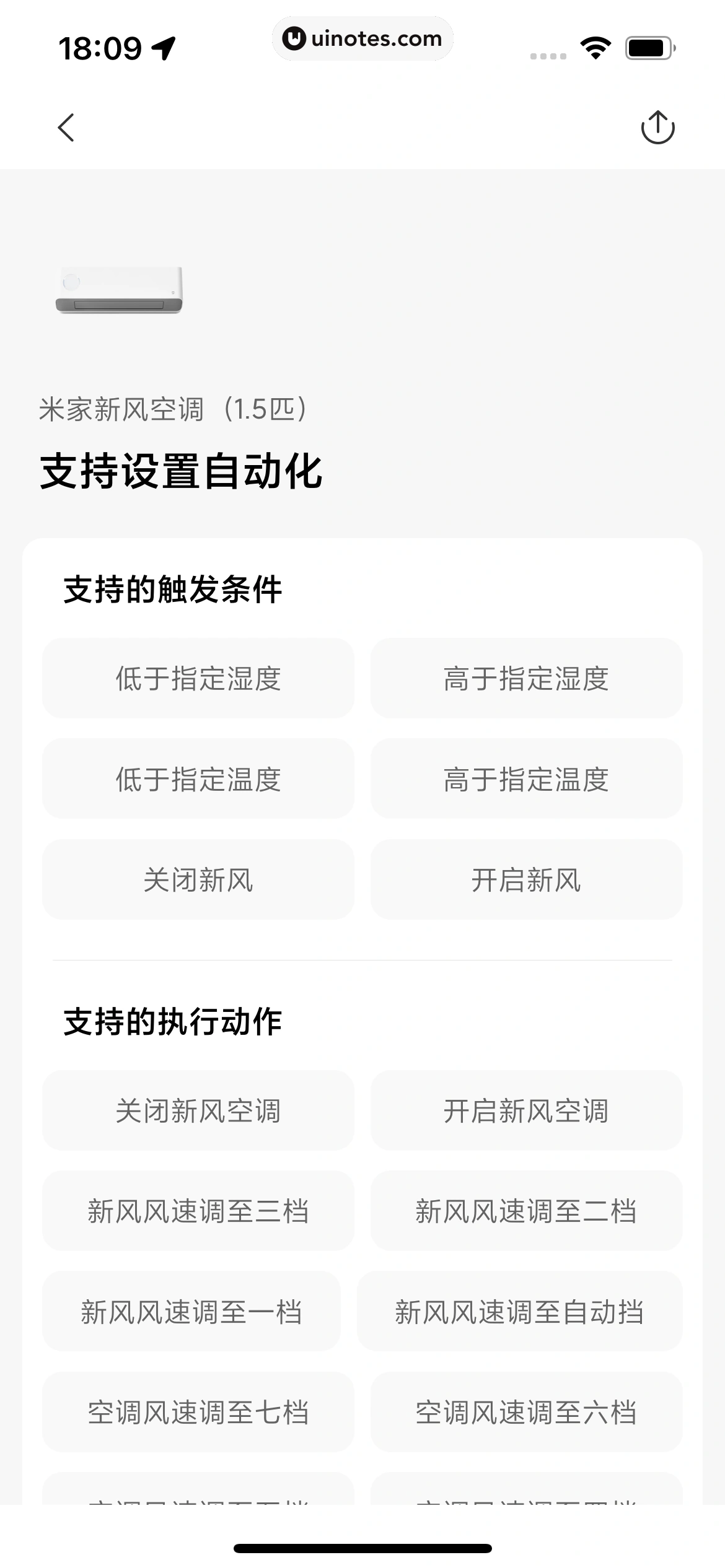Choose the 空调风速调至六档 action
The image size is (725, 1568).
(526, 1412)
